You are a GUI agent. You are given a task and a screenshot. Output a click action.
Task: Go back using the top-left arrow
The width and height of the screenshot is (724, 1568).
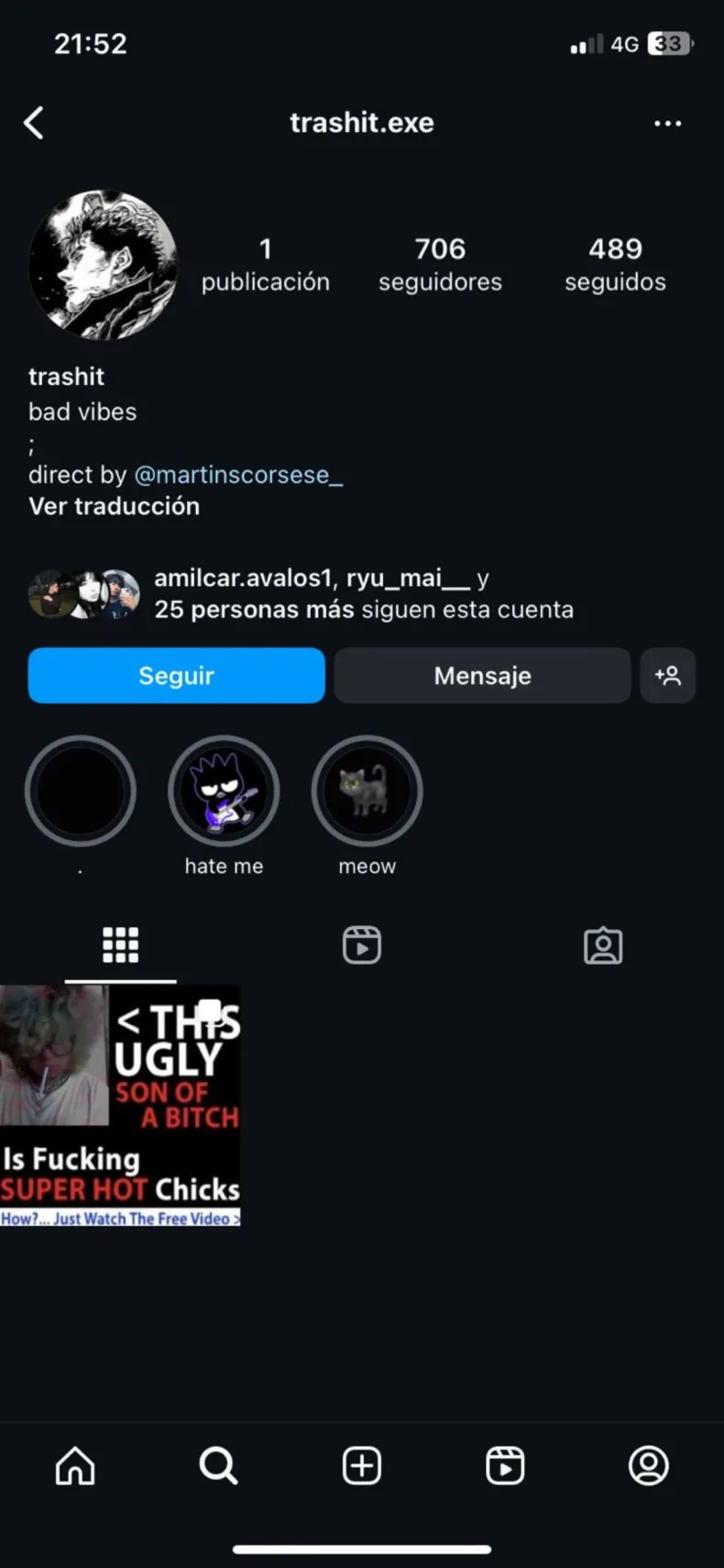click(x=34, y=123)
